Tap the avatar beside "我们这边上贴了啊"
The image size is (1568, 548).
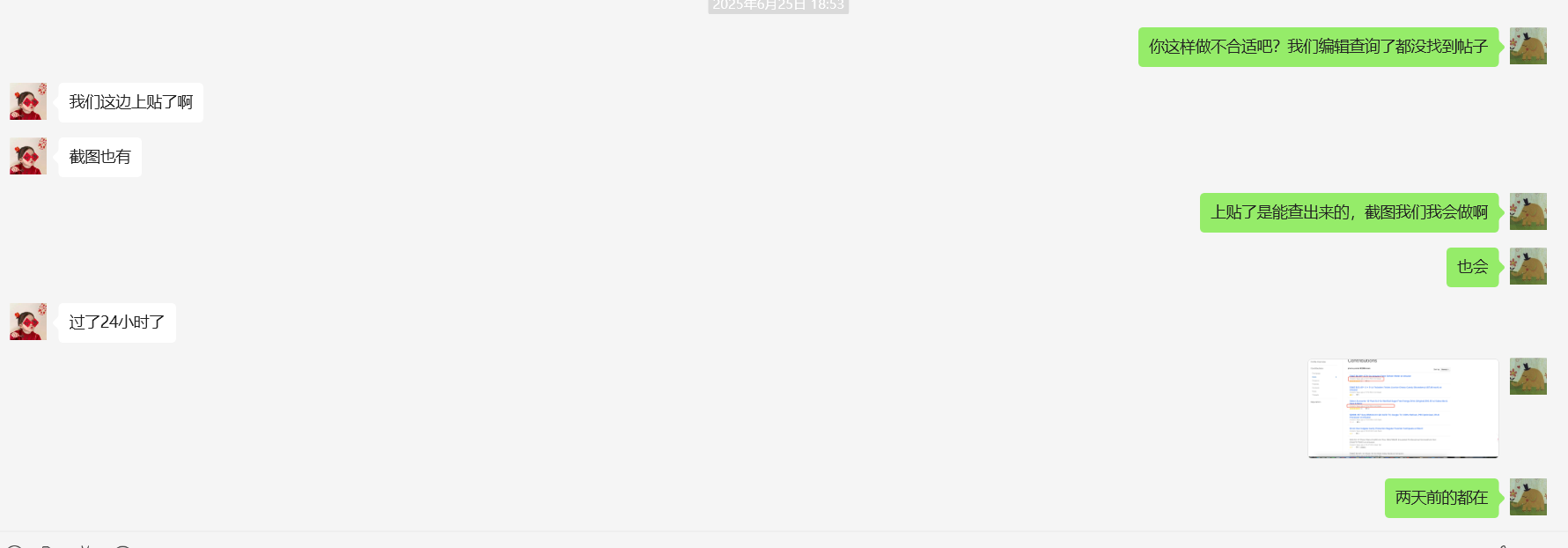[28, 101]
